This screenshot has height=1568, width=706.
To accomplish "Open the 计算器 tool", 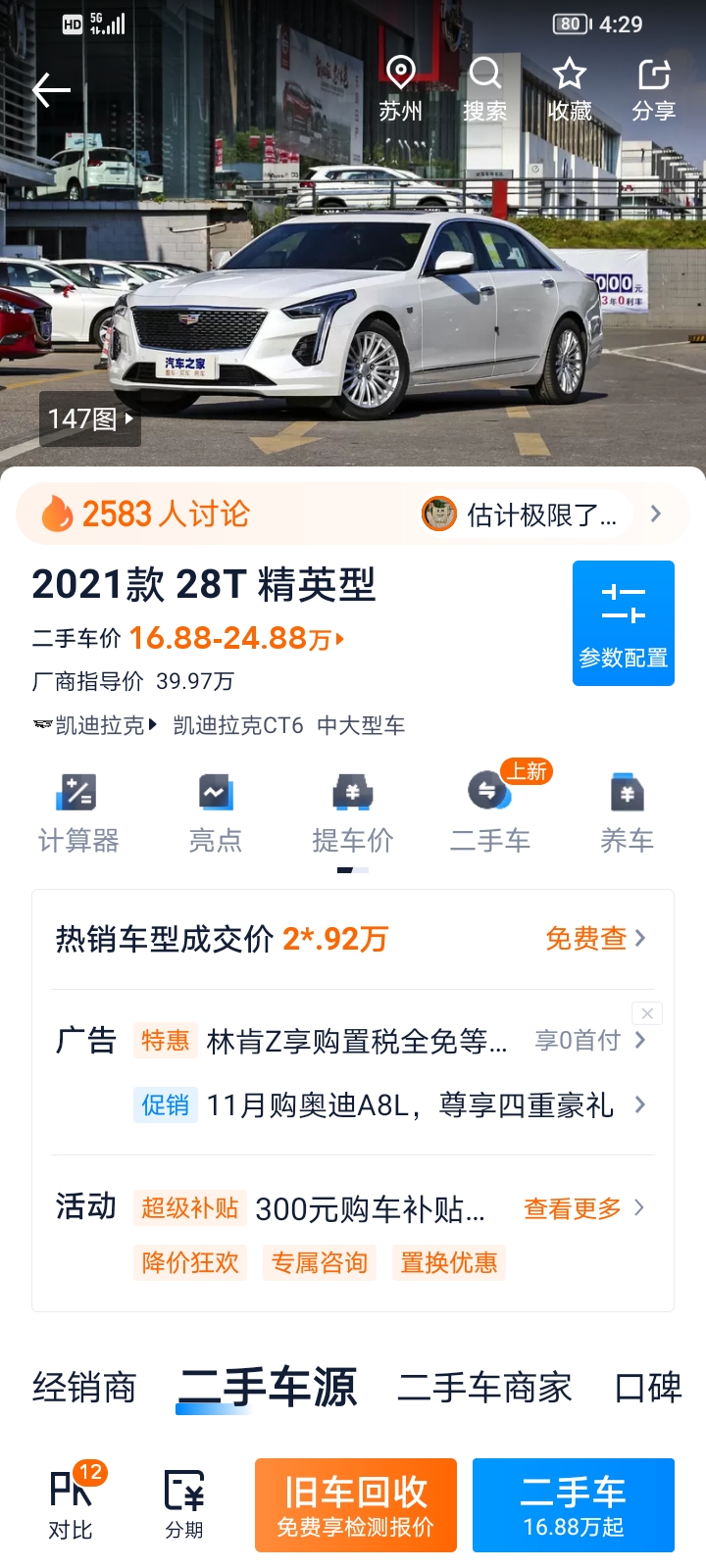I will [x=78, y=813].
